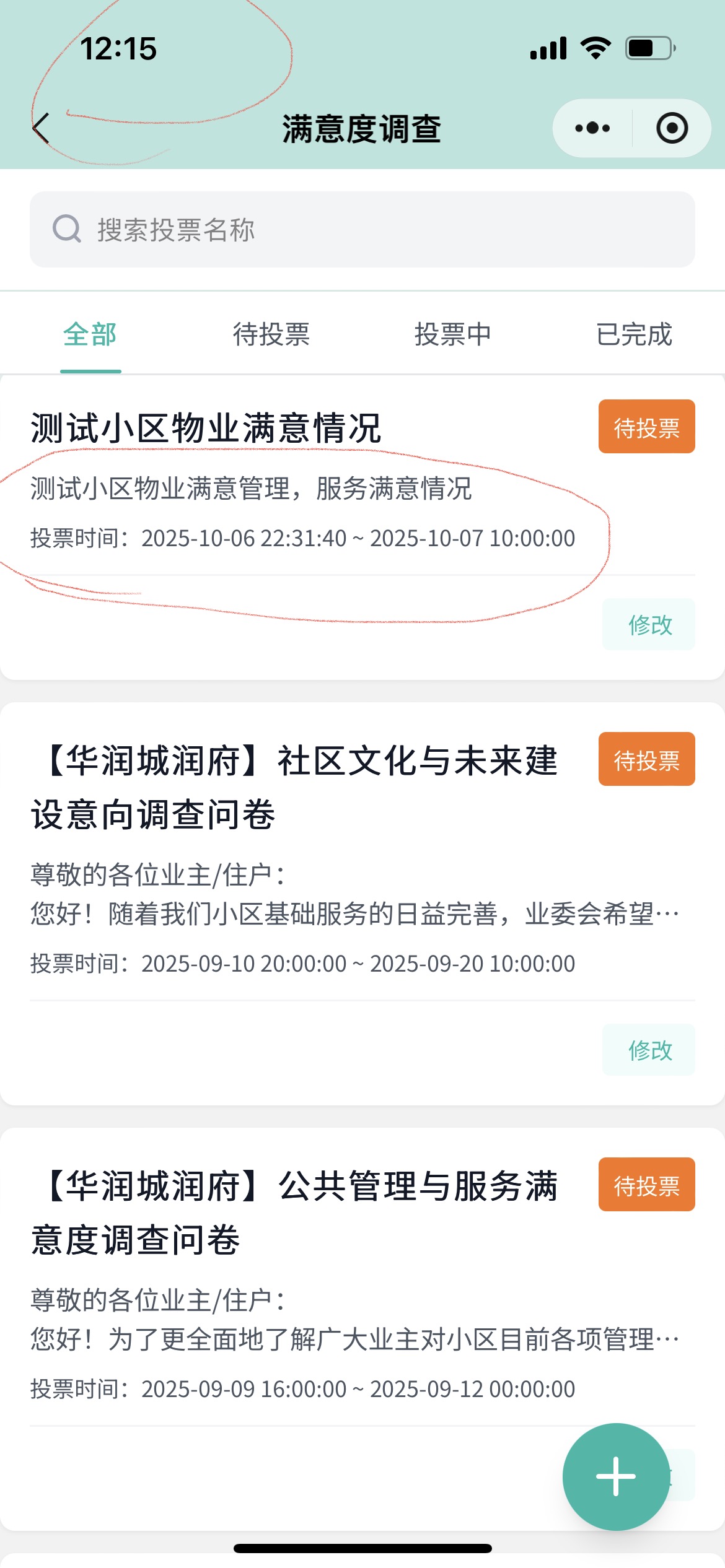Viewport: 725px width, 1568px height.
Task: Switch to the 全部 tab
Action: pos(90,335)
